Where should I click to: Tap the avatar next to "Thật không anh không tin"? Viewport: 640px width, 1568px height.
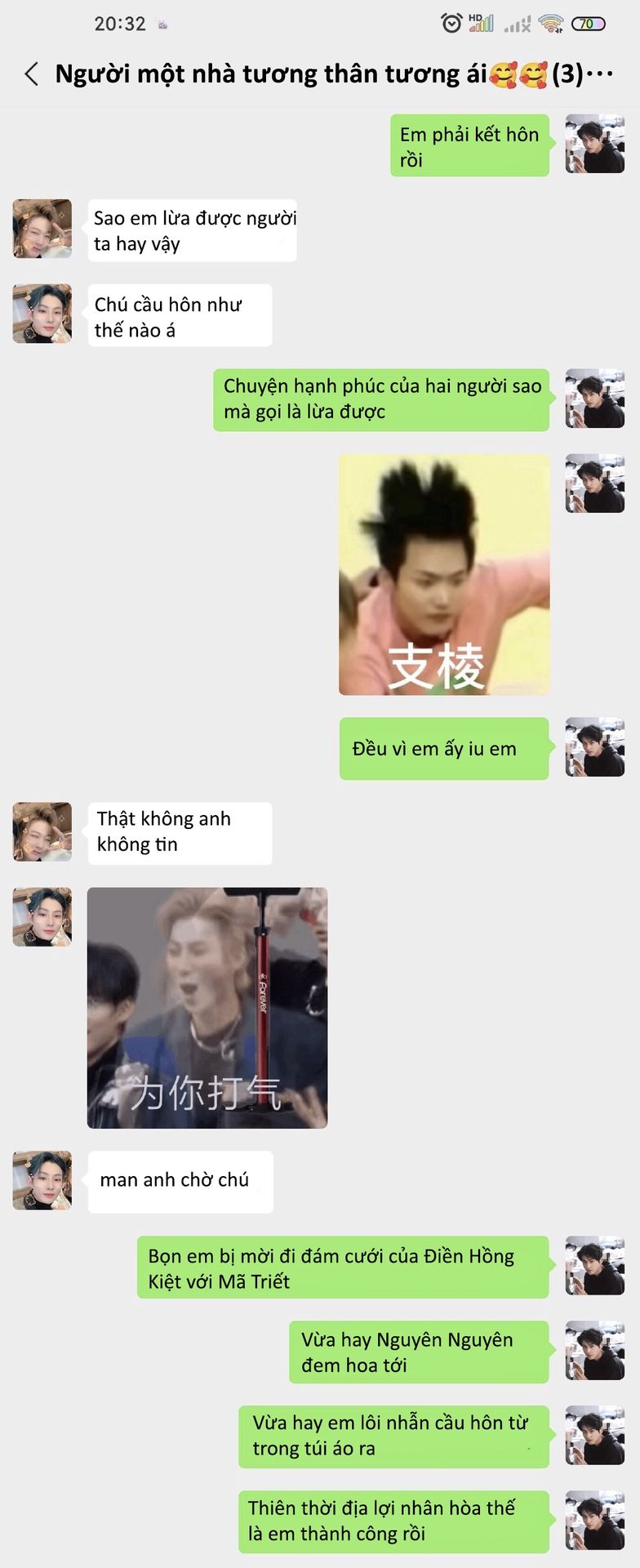[42, 831]
